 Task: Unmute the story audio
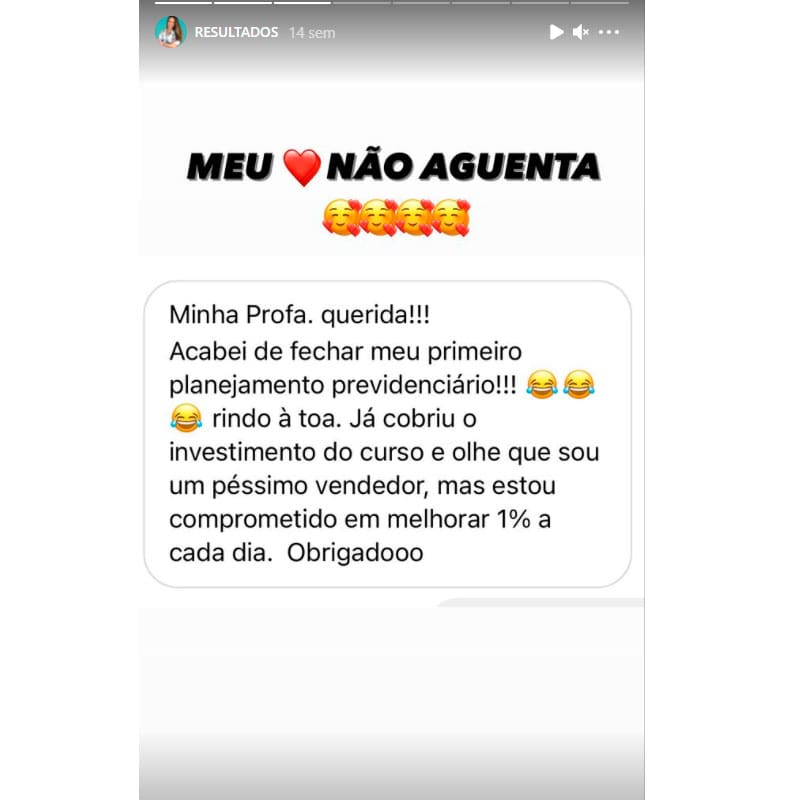581,32
